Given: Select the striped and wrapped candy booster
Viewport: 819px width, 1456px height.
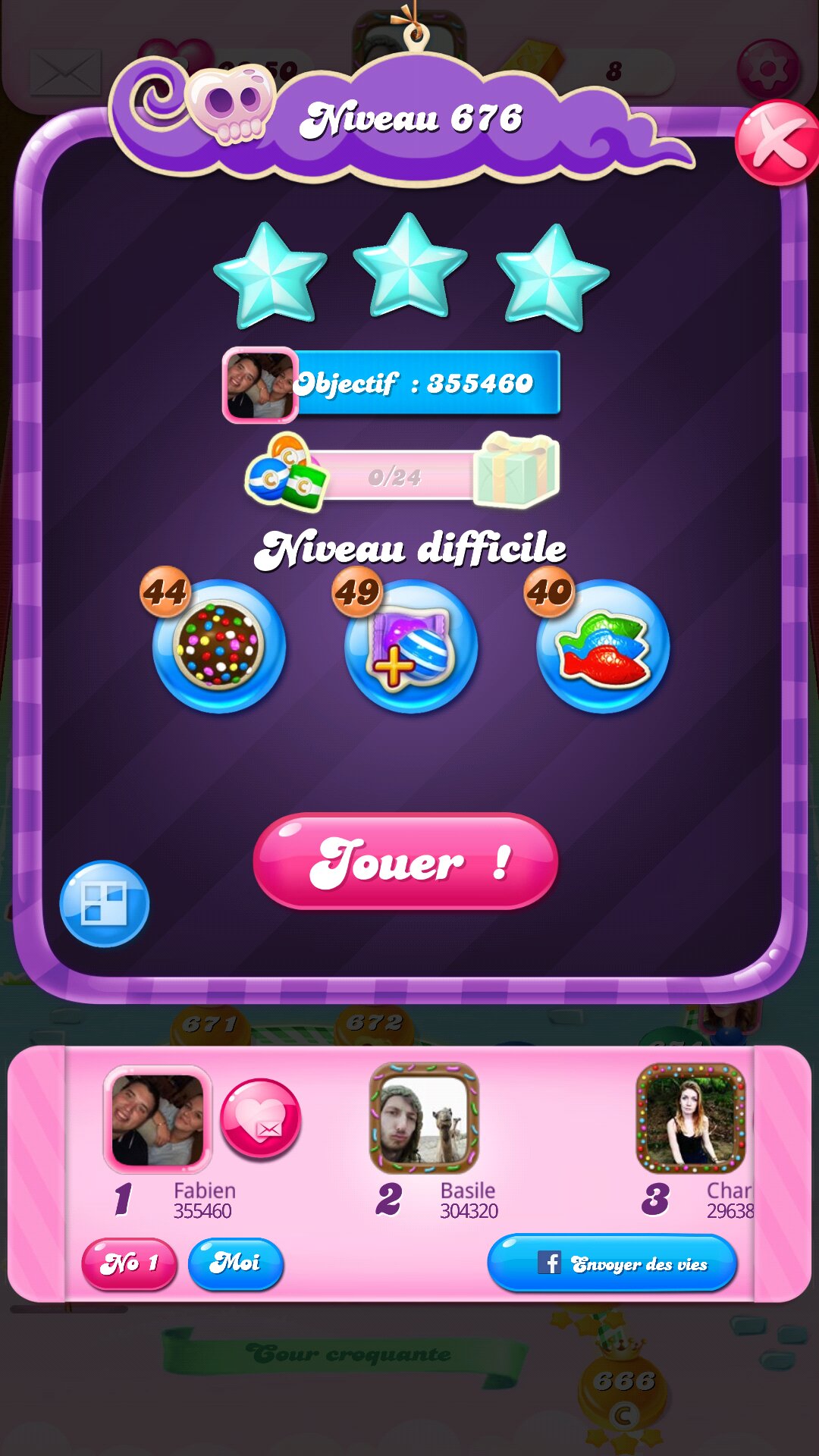Looking at the screenshot, I should tap(411, 646).
